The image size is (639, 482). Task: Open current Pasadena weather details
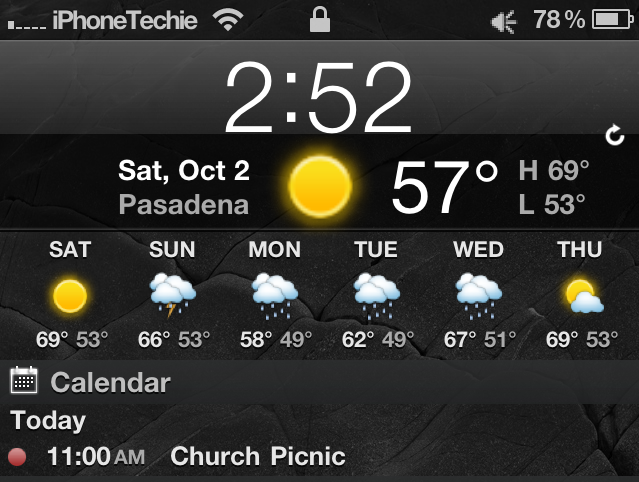pos(320,186)
